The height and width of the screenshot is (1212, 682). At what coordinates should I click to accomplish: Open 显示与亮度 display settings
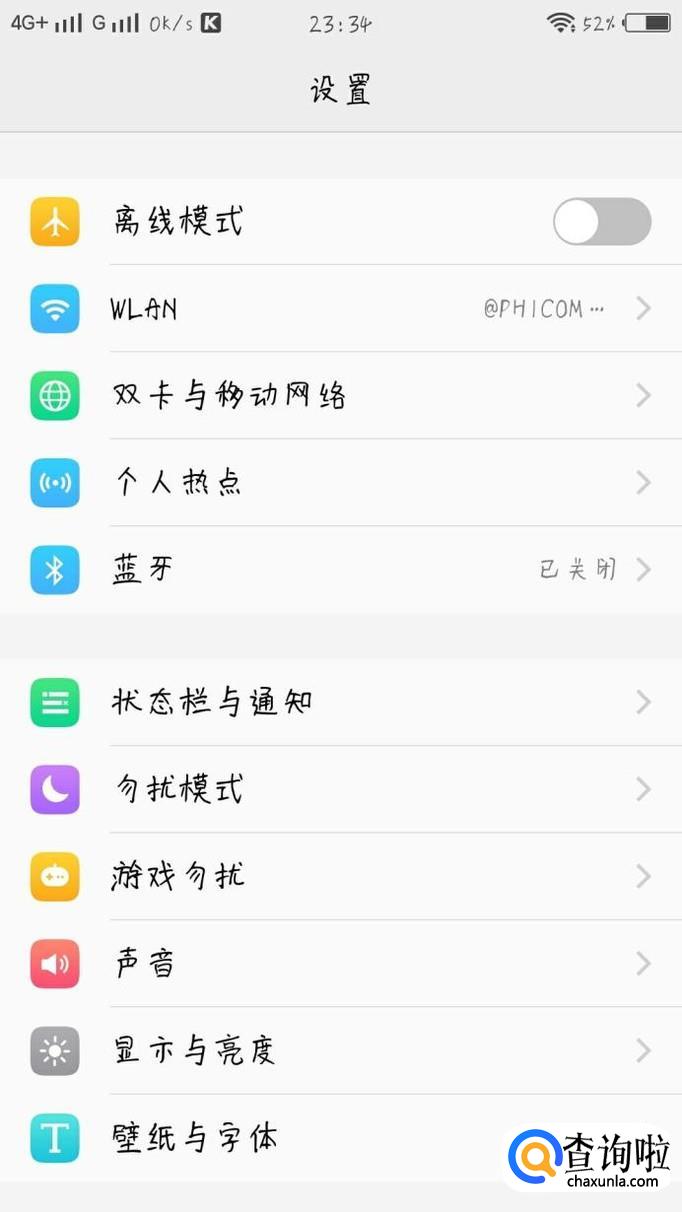pos(340,1051)
